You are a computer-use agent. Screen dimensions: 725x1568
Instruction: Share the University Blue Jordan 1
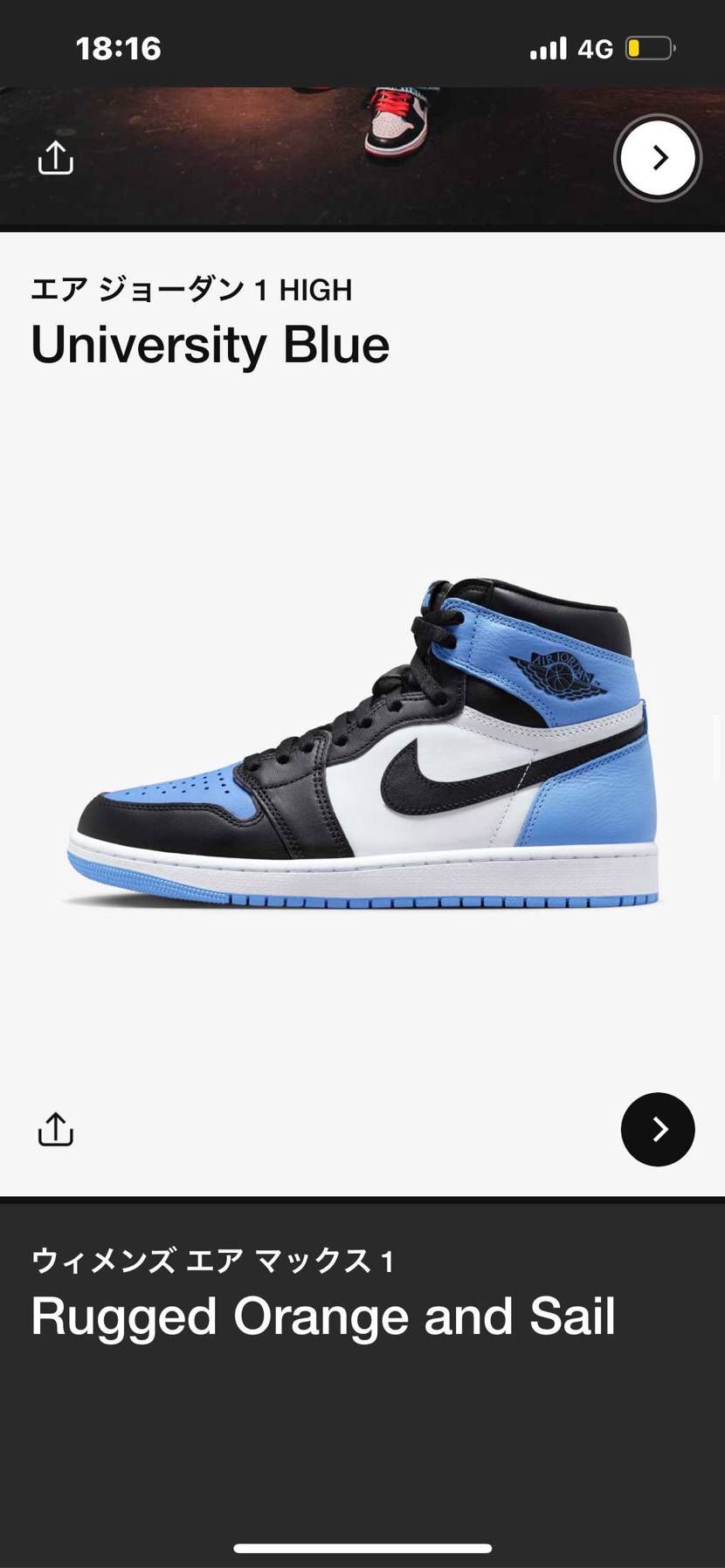(56, 1129)
